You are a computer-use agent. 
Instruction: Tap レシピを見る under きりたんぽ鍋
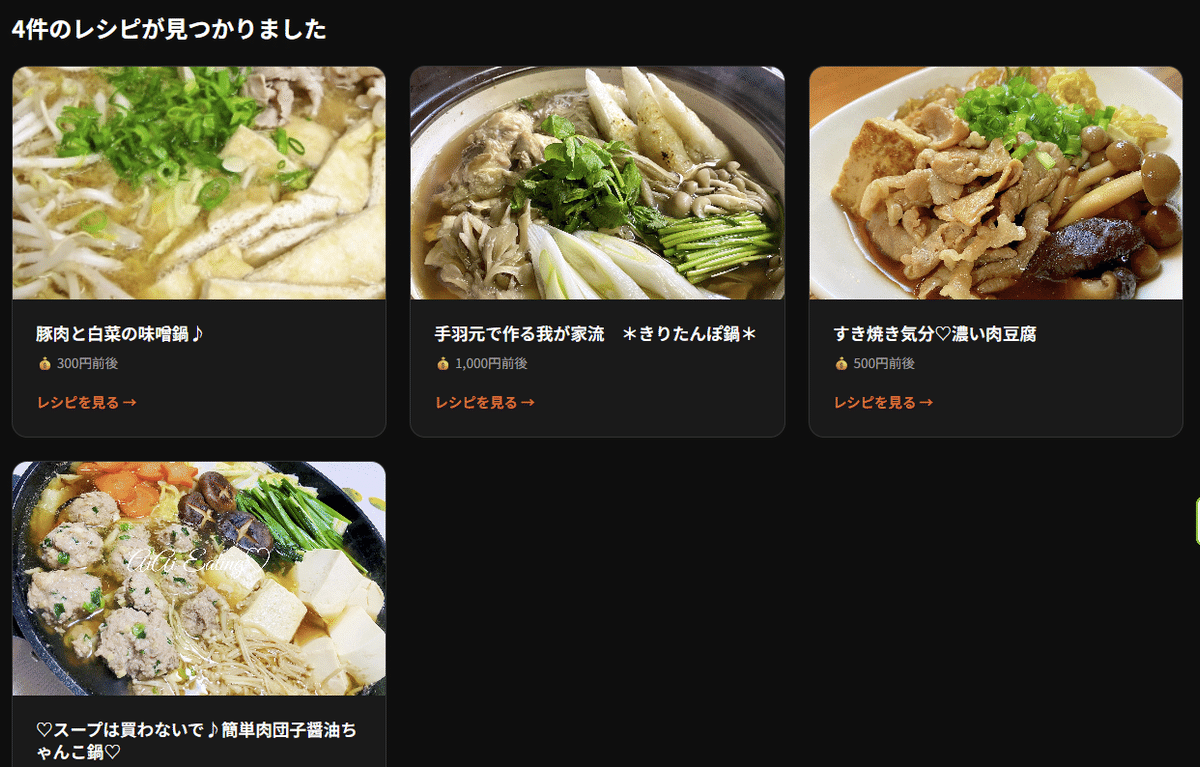point(484,402)
